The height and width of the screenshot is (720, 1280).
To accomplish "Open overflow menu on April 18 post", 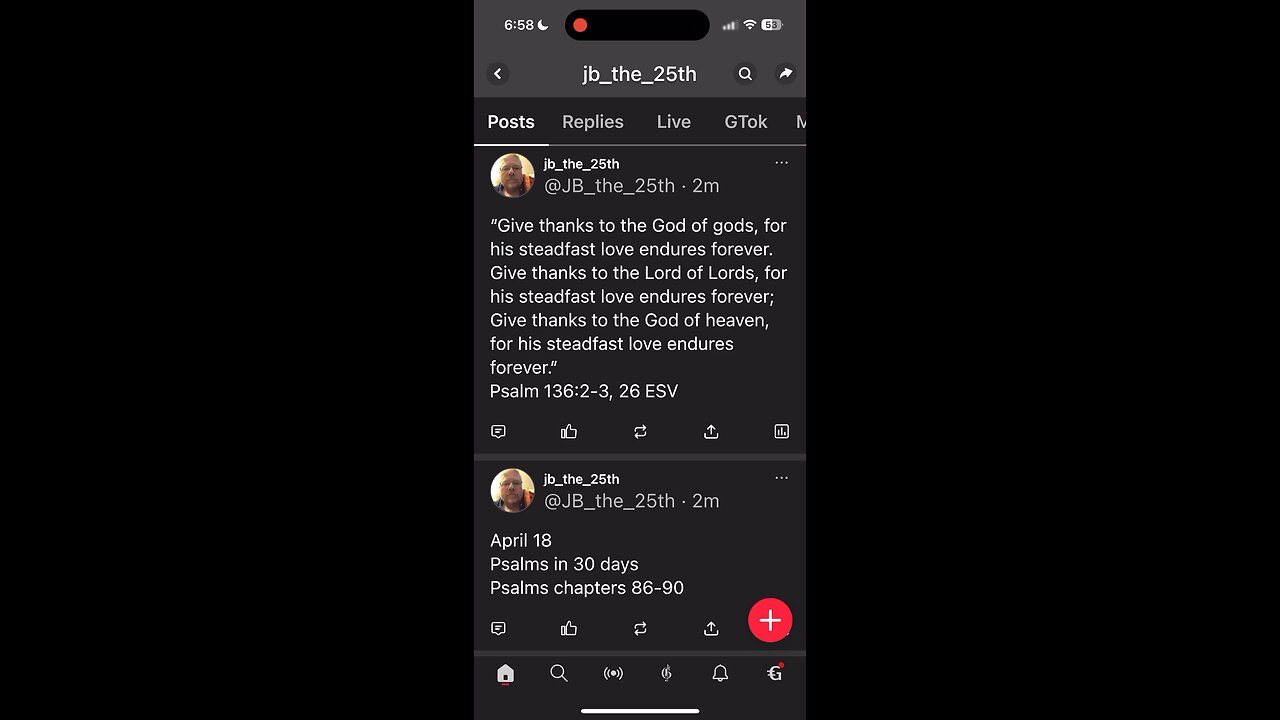I will (x=781, y=478).
